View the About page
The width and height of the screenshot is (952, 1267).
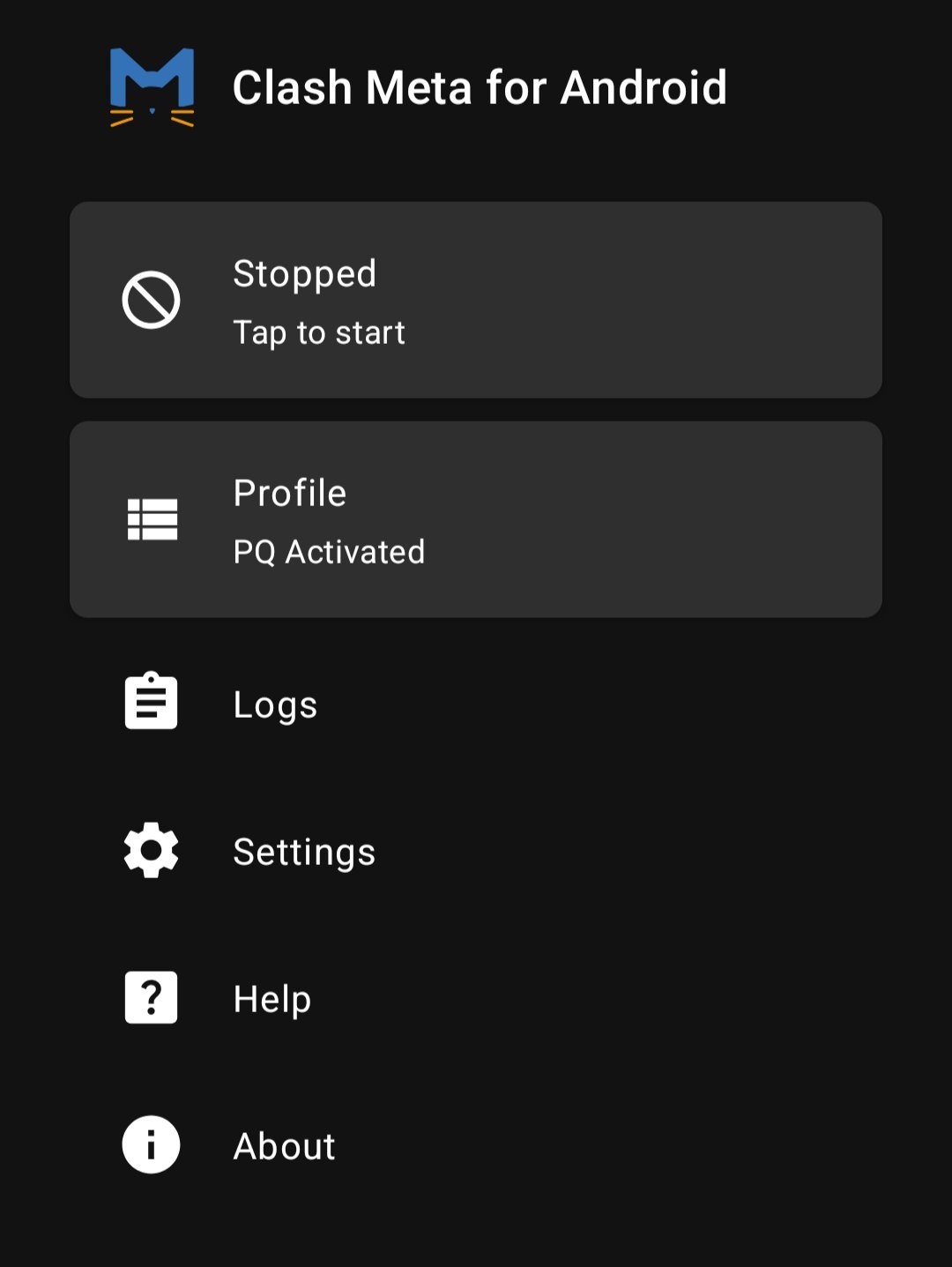tap(284, 1145)
